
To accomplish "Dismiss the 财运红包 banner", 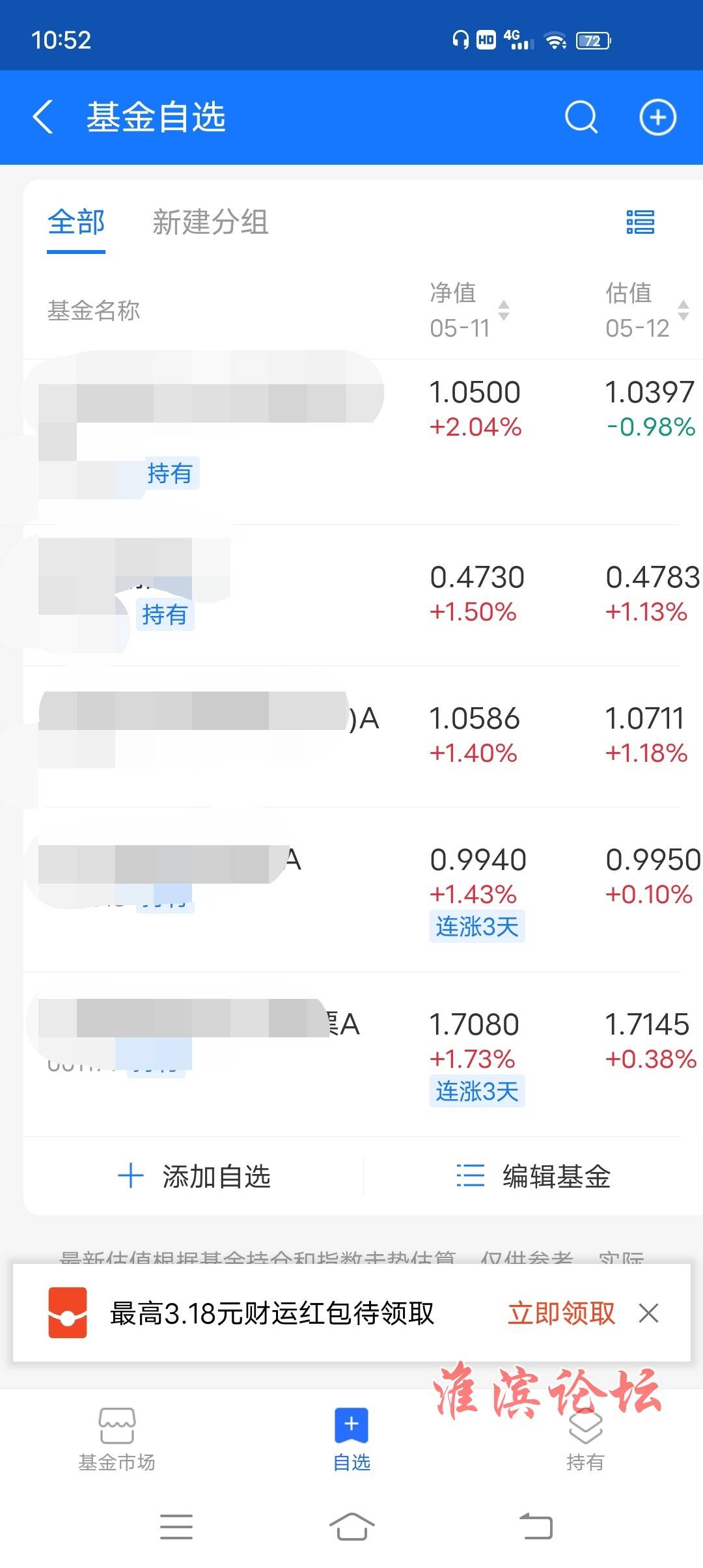I will tap(649, 1313).
